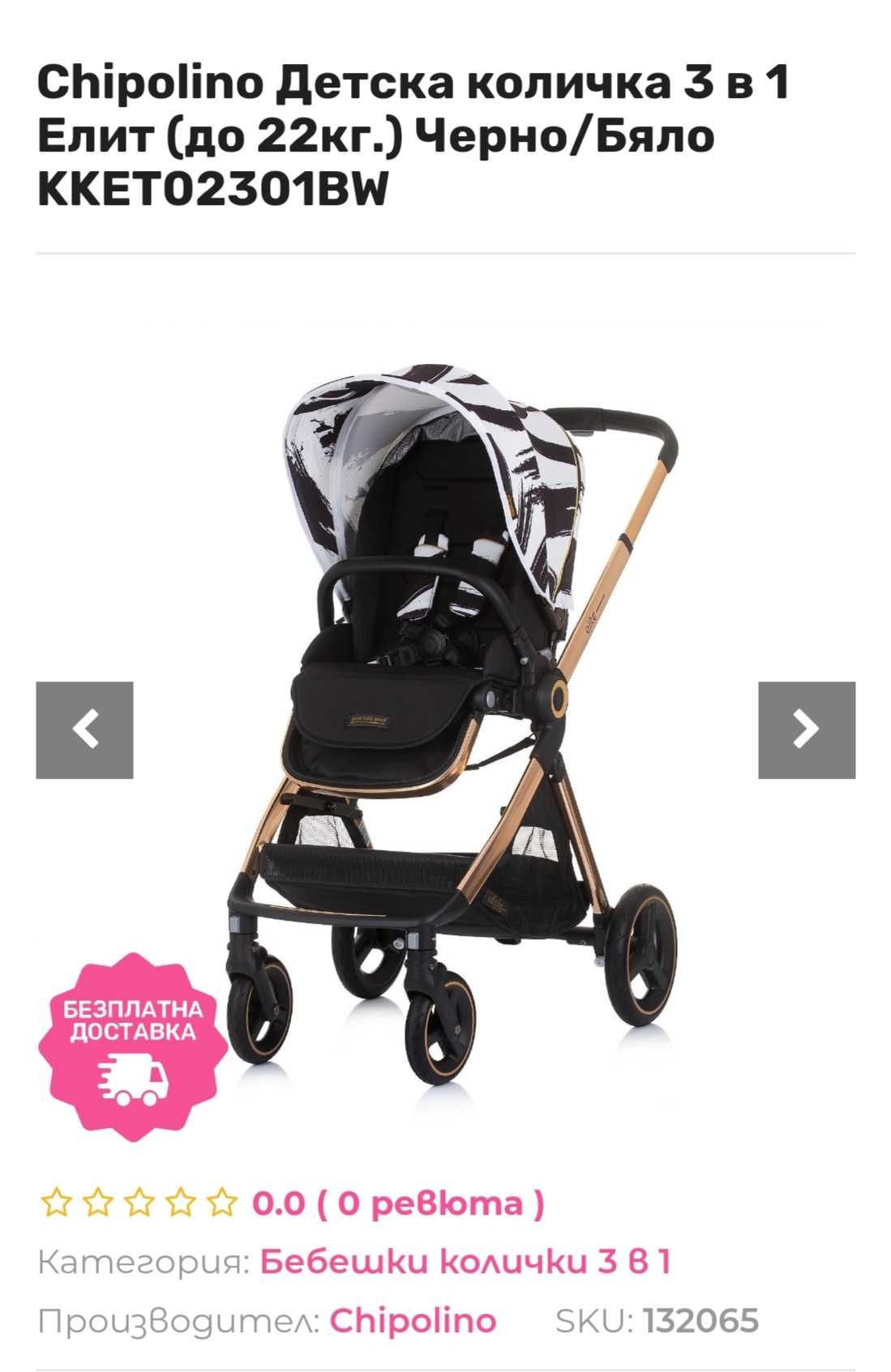The height and width of the screenshot is (1372, 891).
Task: Open the 0 reviews rating link
Action: [398, 1203]
